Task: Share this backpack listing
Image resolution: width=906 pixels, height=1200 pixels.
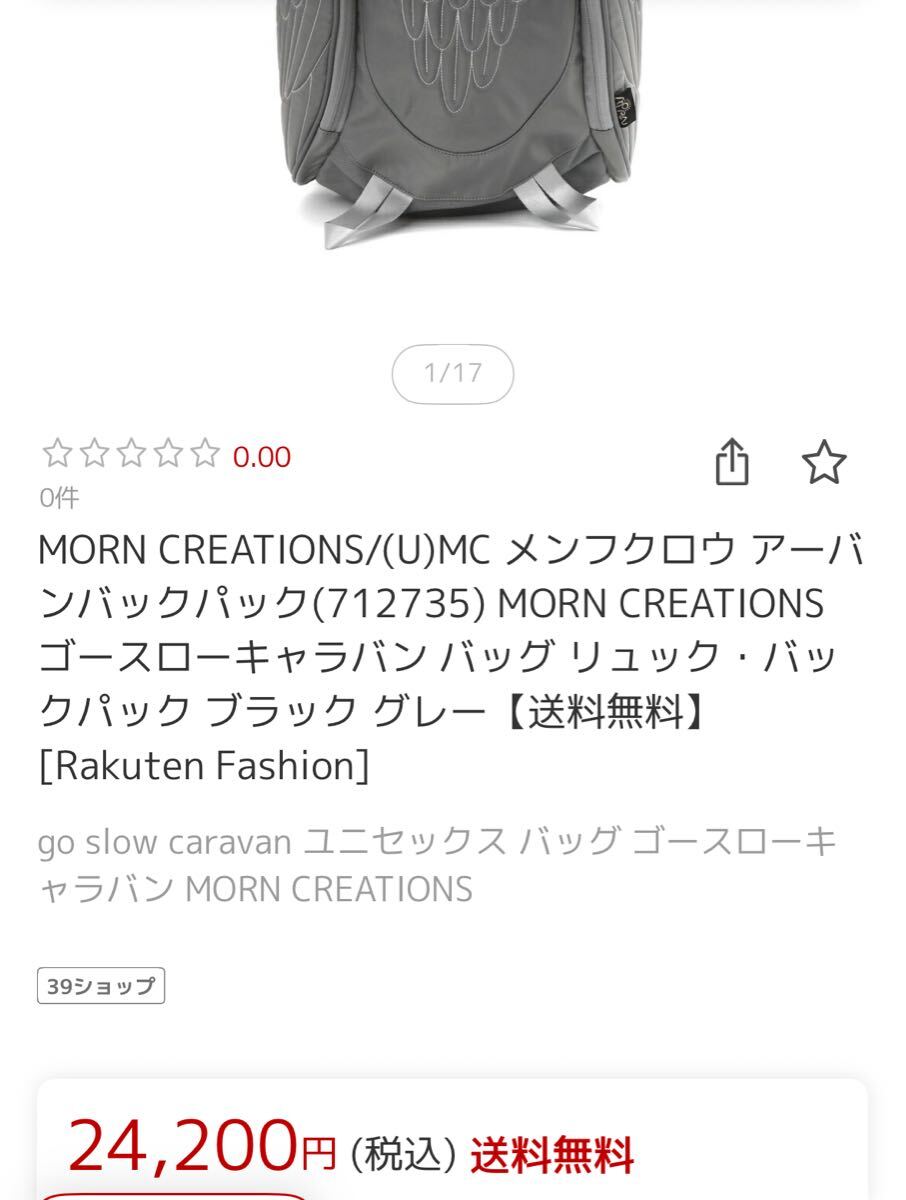Action: pyautogui.click(x=732, y=462)
